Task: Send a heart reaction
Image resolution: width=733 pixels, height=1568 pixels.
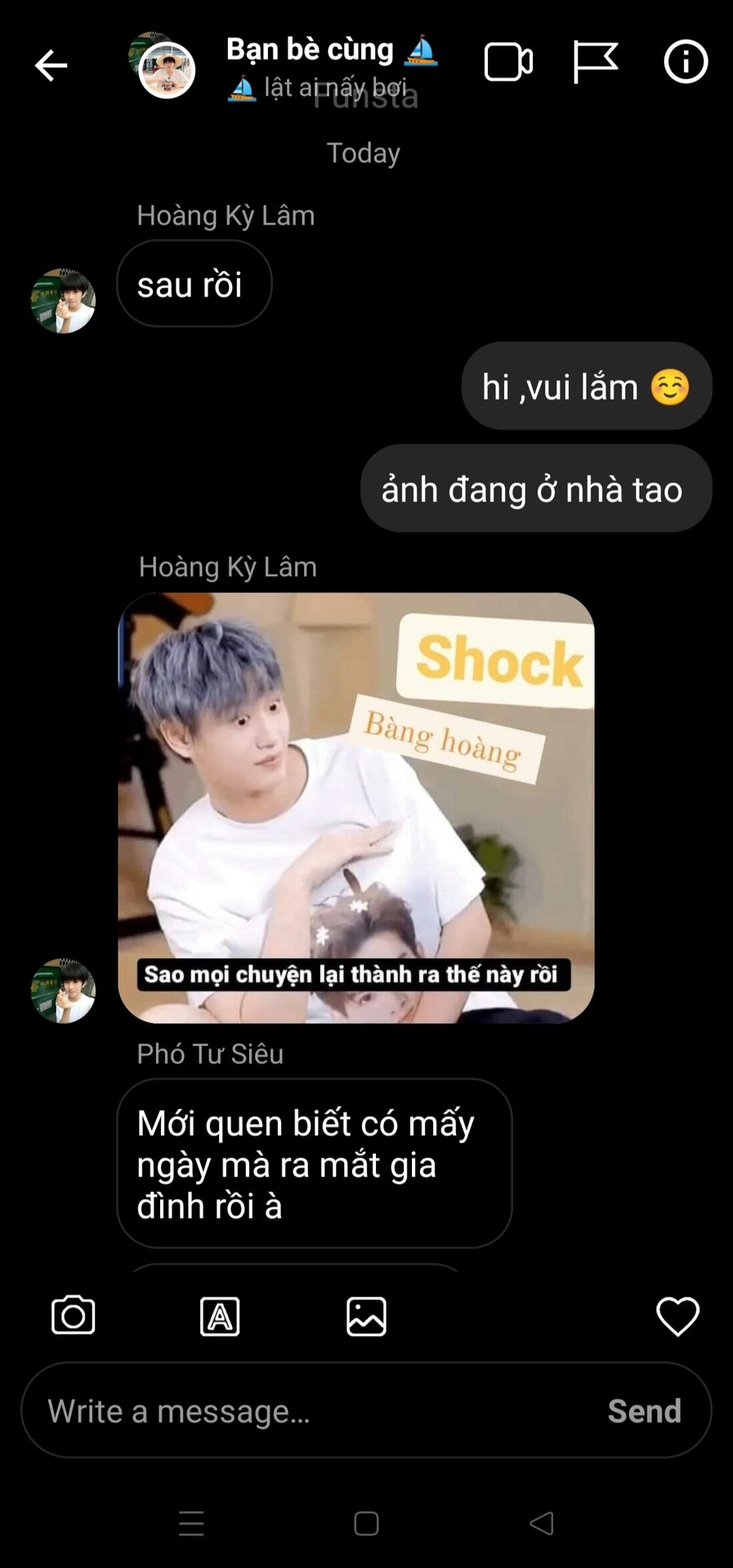Action: tap(677, 1316)
